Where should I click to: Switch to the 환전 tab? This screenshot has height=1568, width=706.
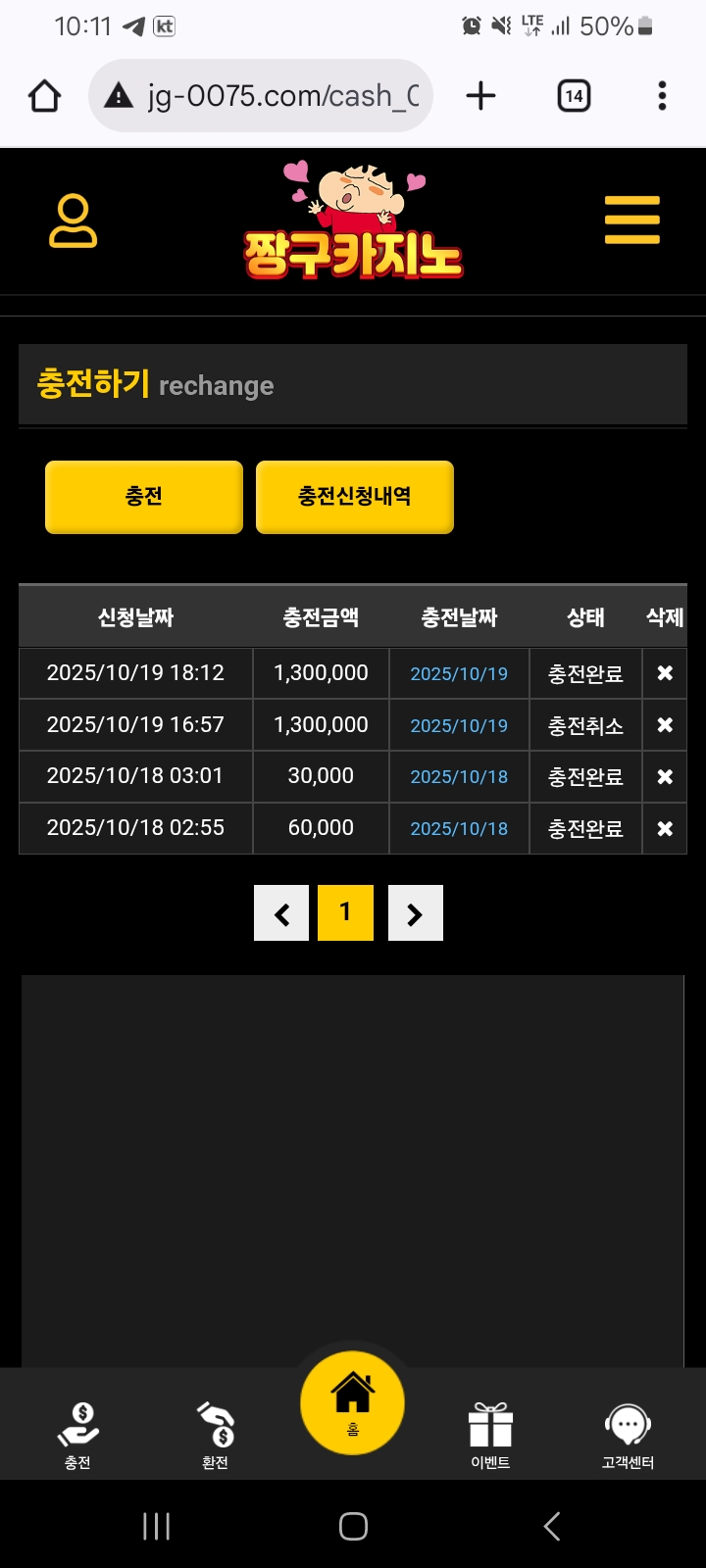pos(216,1435)
